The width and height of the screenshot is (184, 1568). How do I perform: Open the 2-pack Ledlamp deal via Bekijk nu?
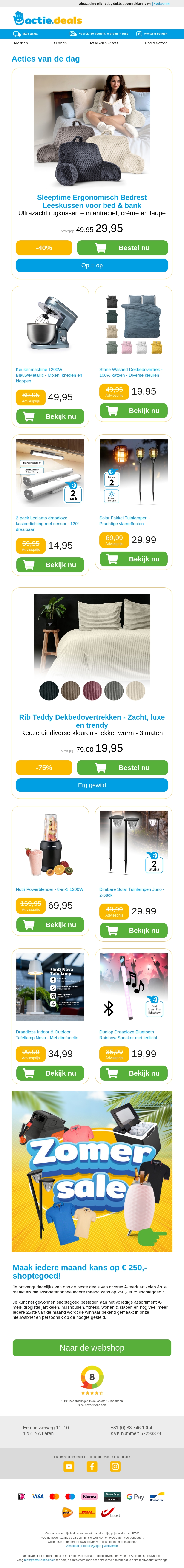point(50,565)
